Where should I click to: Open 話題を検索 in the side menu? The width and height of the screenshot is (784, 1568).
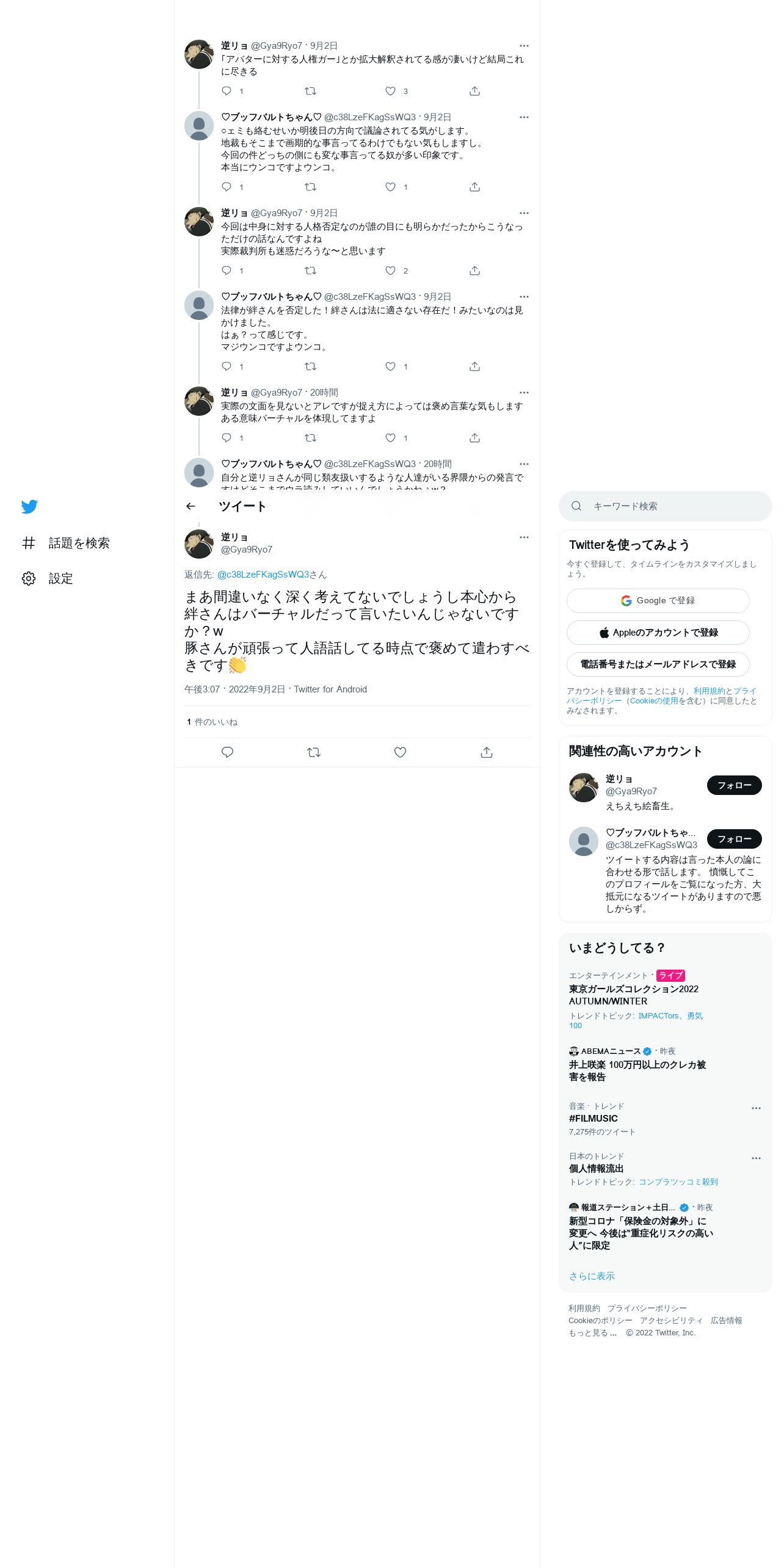point(66,543)
